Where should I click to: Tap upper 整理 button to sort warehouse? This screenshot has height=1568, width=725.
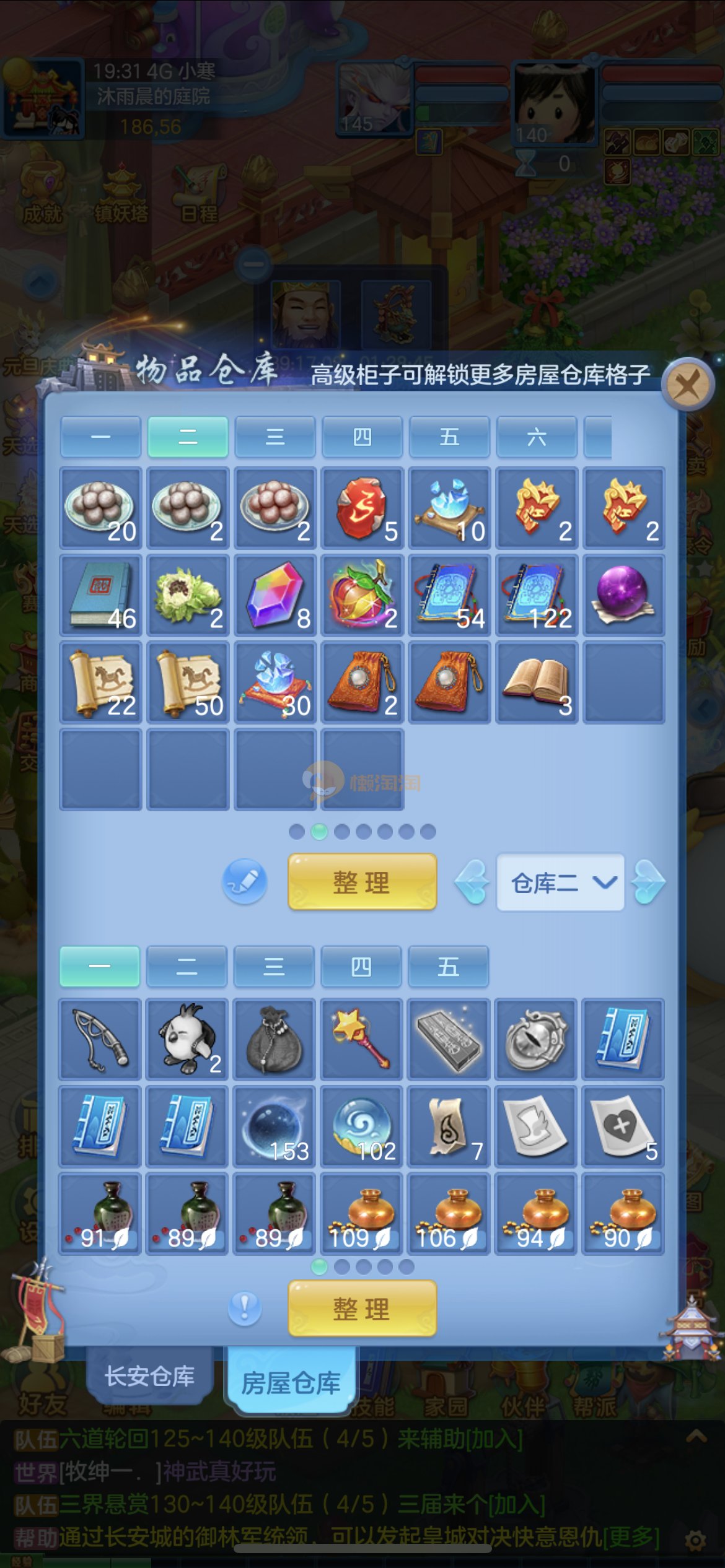pyautogui.click(x=362, y=881)
